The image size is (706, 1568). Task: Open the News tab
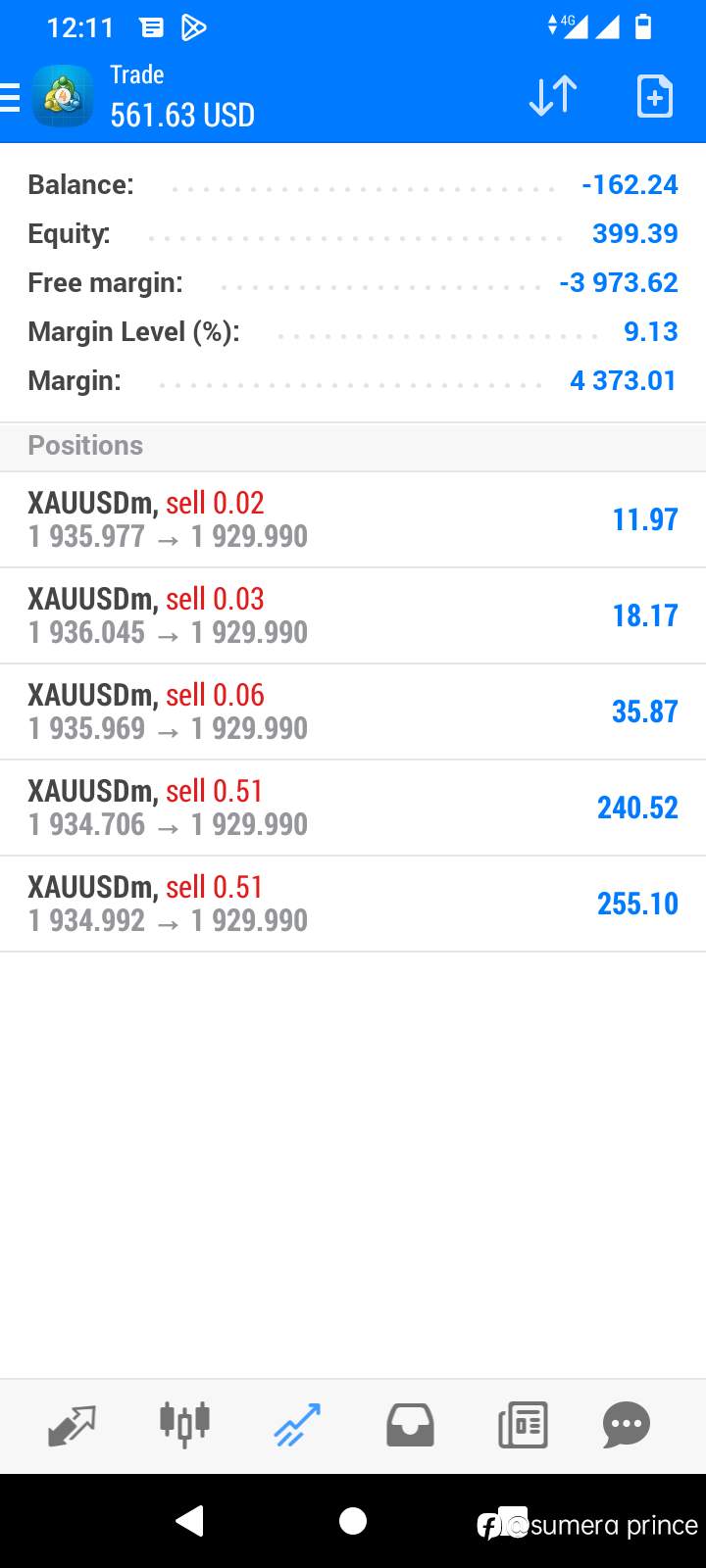click(x=523, y=1426)
